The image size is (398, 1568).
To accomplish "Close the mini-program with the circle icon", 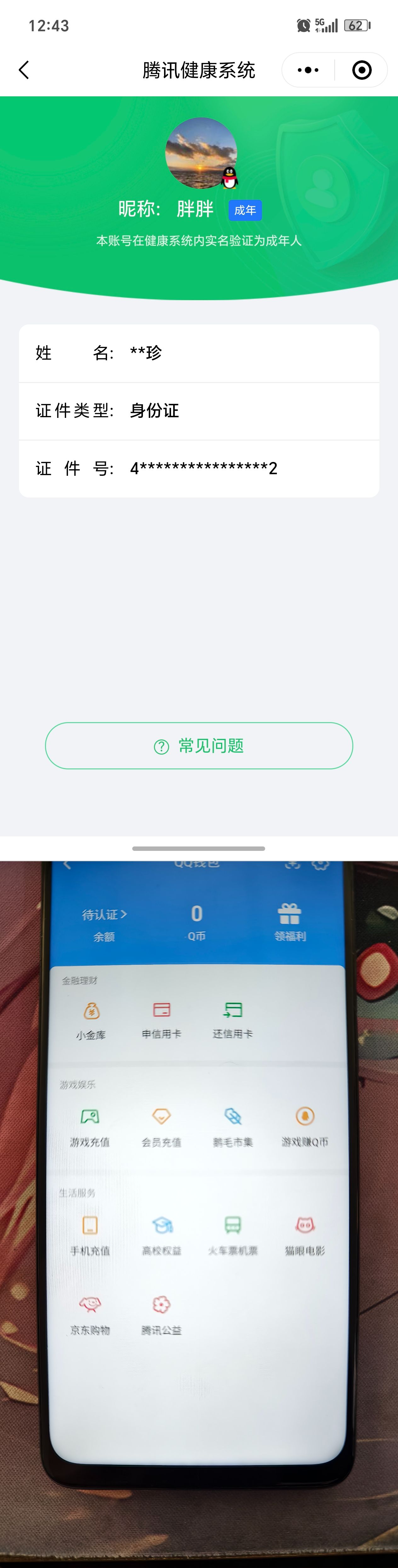I will [x=361, y=70].
